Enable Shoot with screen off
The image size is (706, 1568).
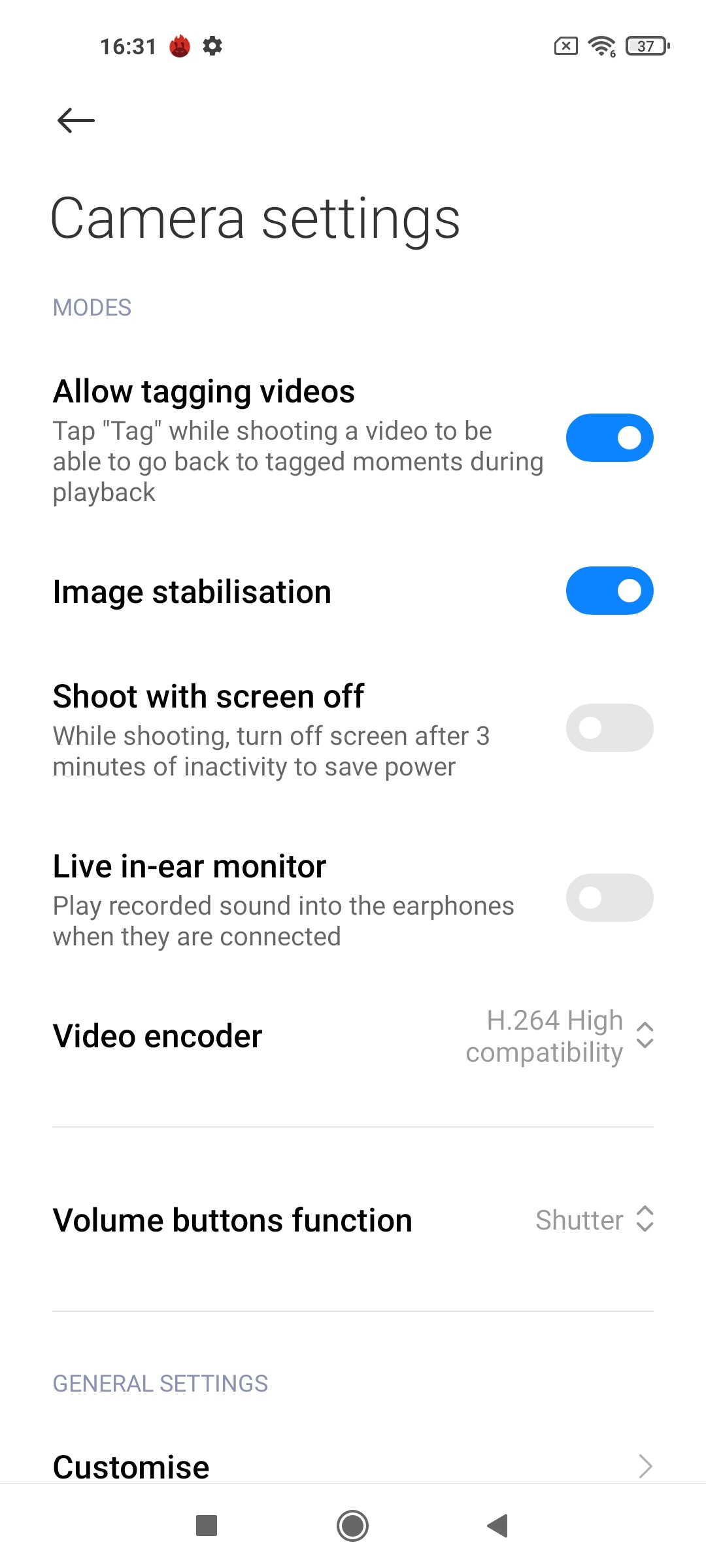[x=609, y=728]
